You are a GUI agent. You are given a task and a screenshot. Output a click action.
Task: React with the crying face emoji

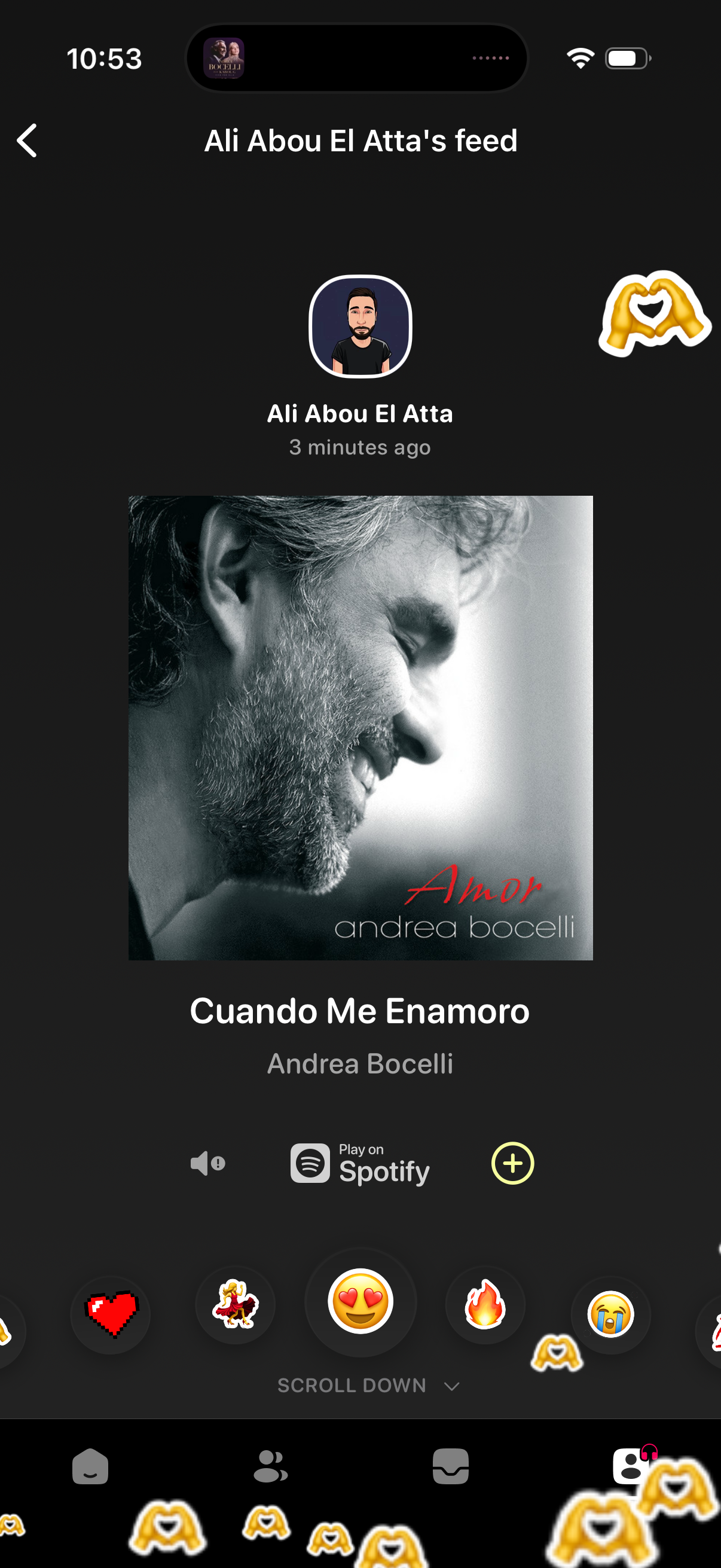pos(610,1314)
